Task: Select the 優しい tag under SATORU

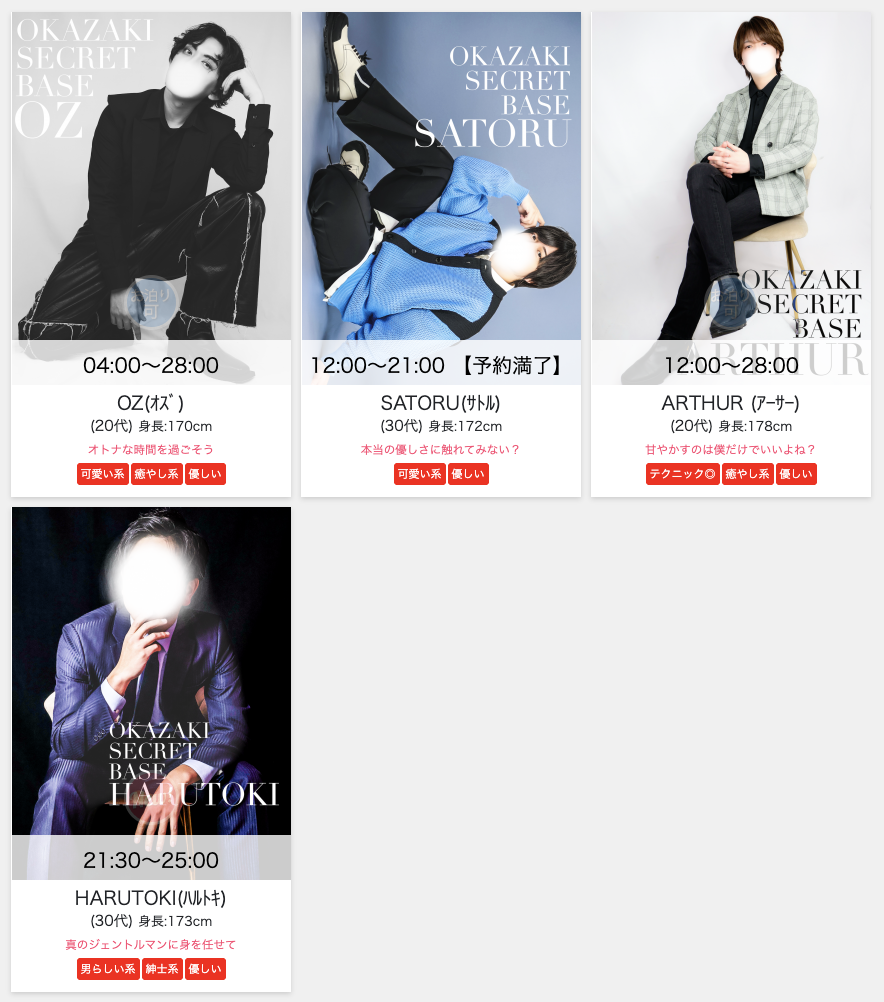Action: coord(468,474)
